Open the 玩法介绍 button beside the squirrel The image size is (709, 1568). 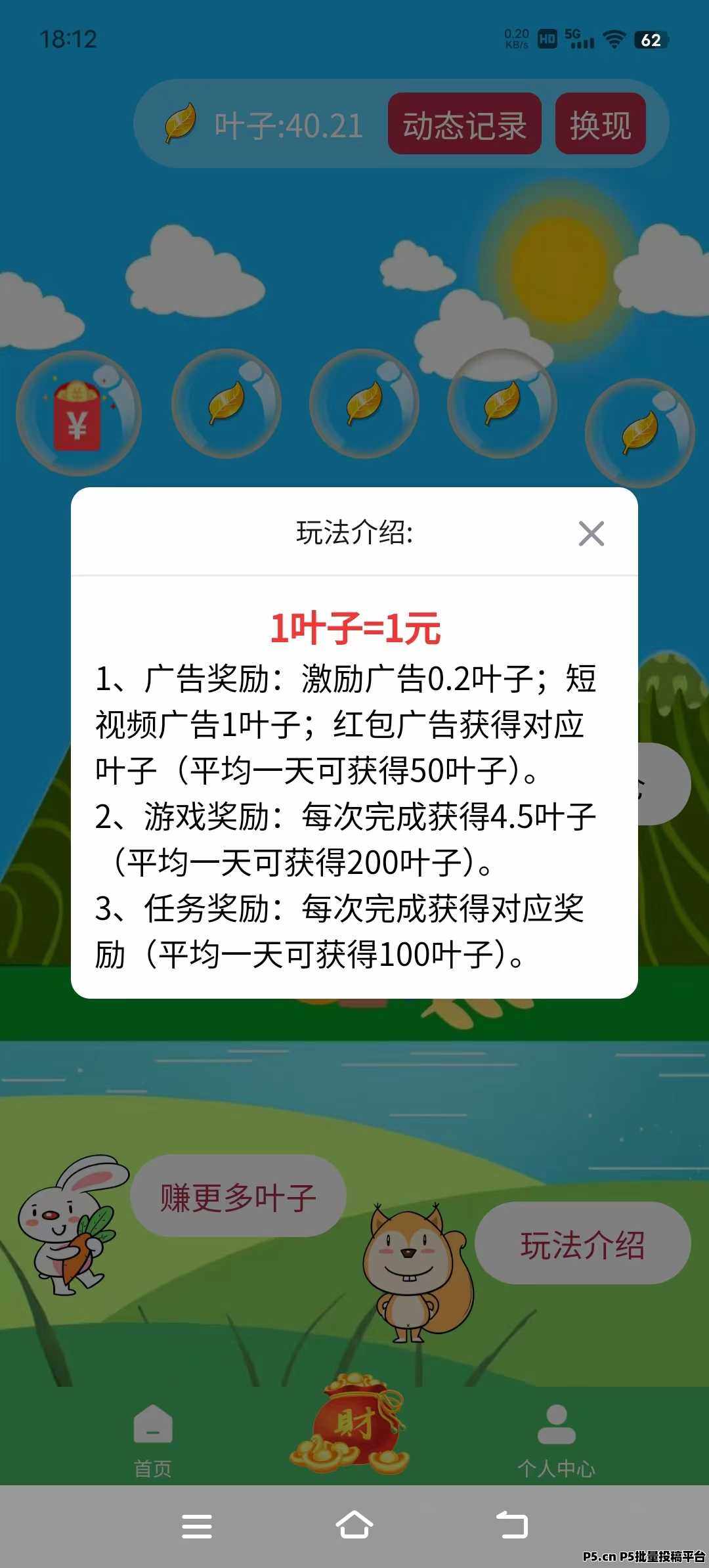click(582, 1244)
